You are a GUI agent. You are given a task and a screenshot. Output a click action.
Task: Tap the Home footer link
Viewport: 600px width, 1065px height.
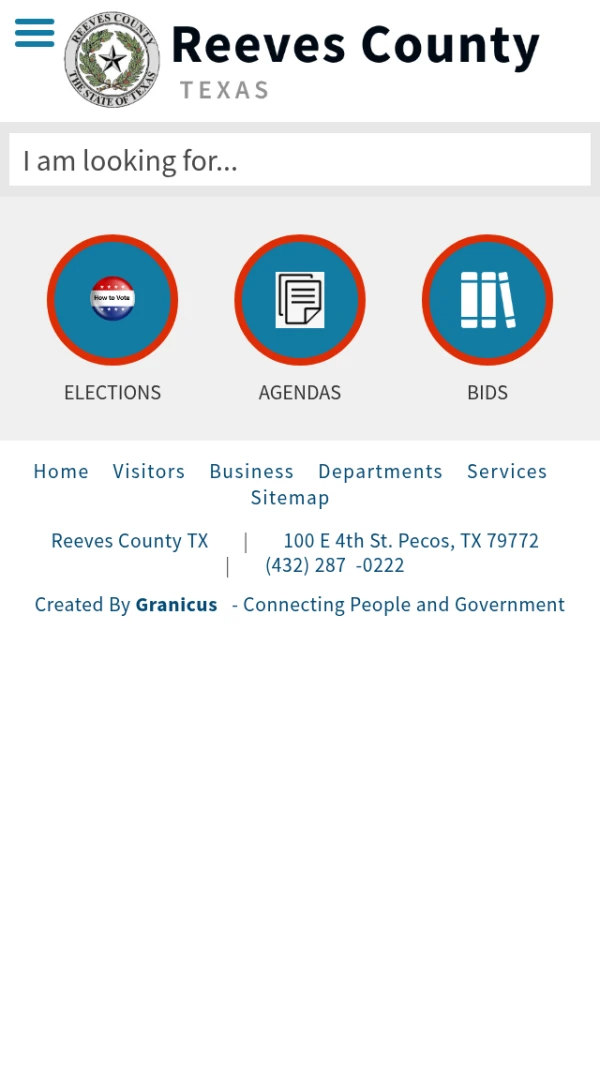[x=61, y=471]
